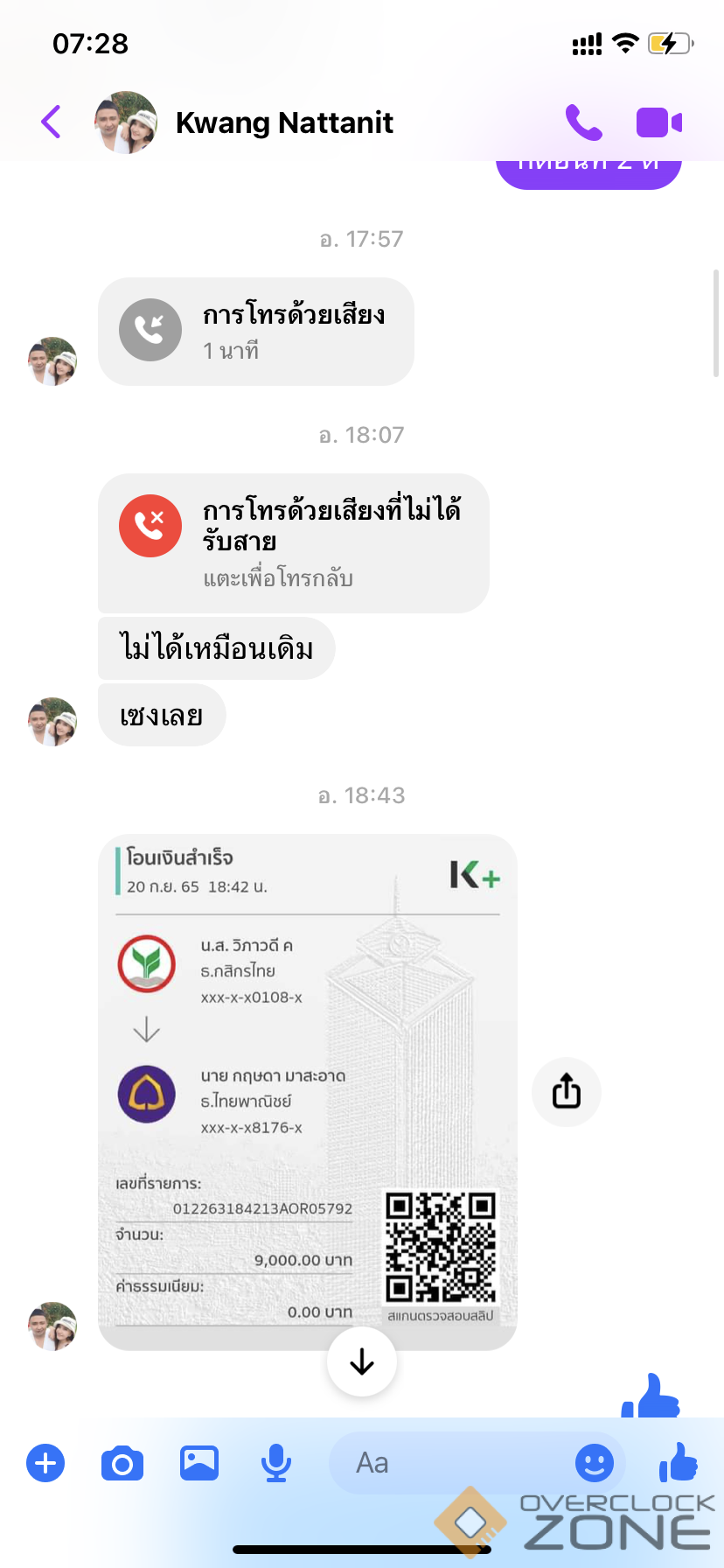Open Kwang Nattanit's profile from header

click(283, 122)
